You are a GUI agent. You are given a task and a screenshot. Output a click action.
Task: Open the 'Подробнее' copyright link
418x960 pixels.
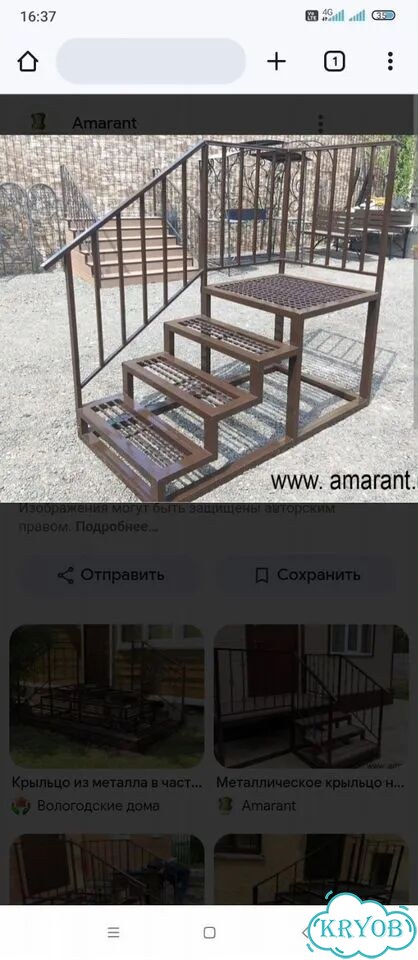coord(117,527)
